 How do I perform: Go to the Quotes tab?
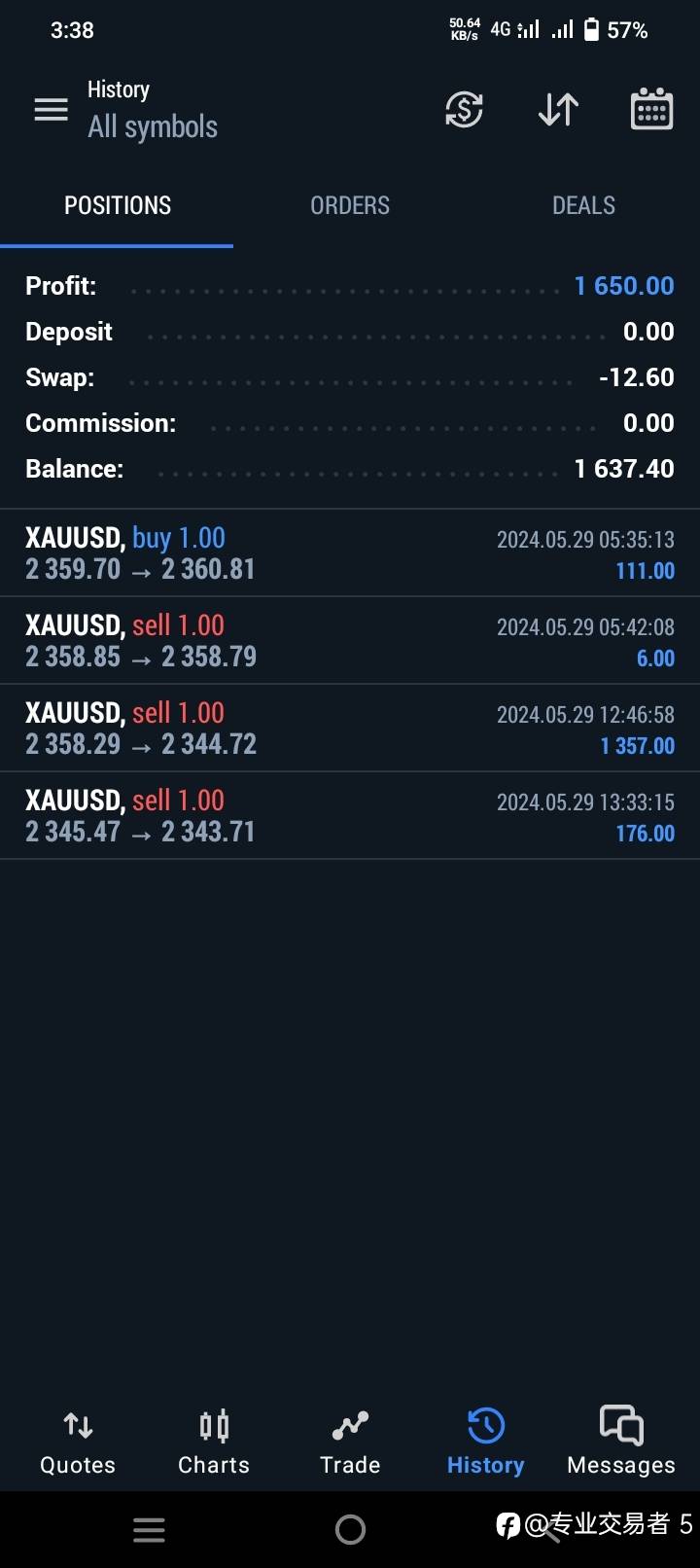click(78, 1443)
